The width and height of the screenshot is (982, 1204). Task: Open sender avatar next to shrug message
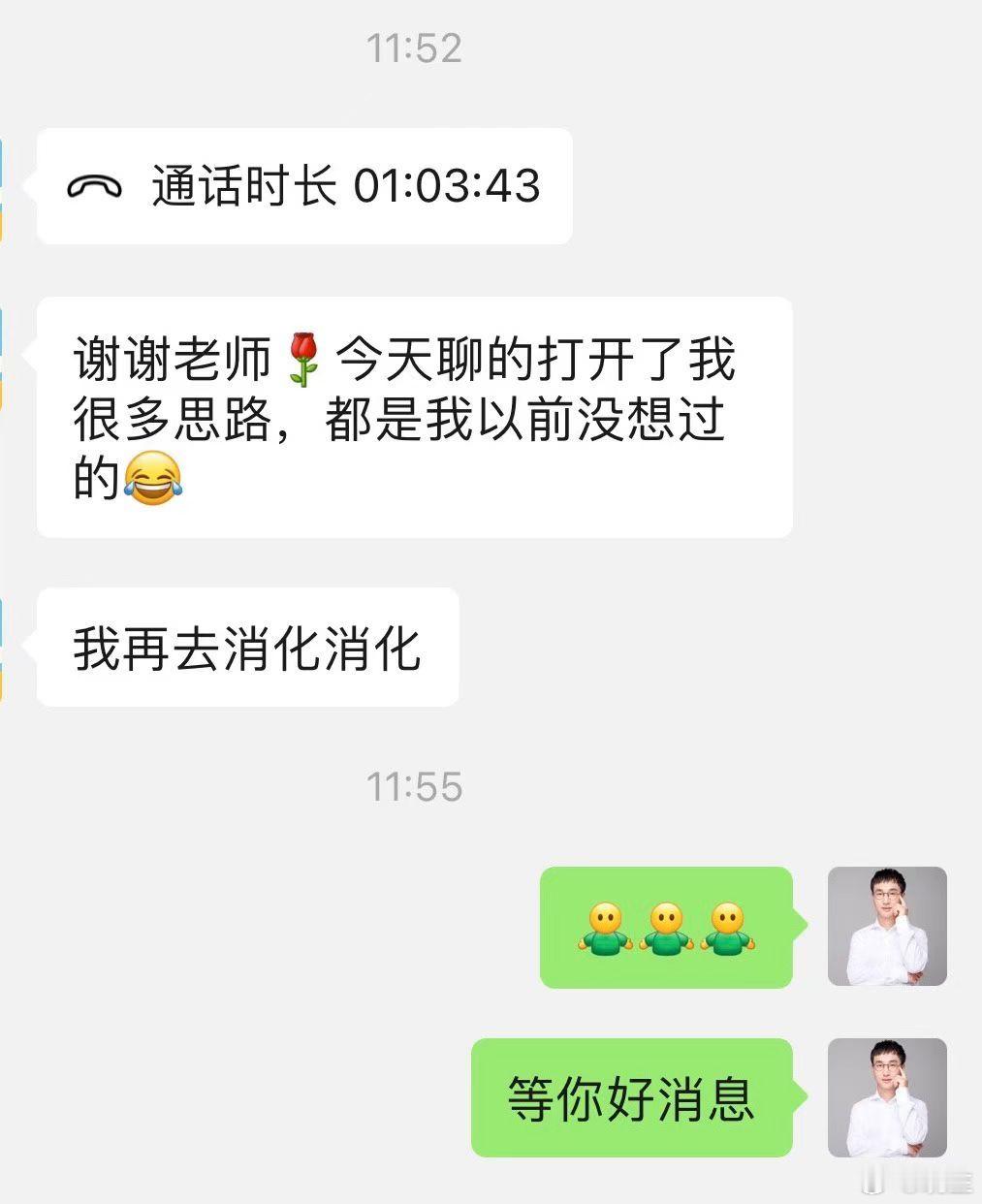(887, 928)
